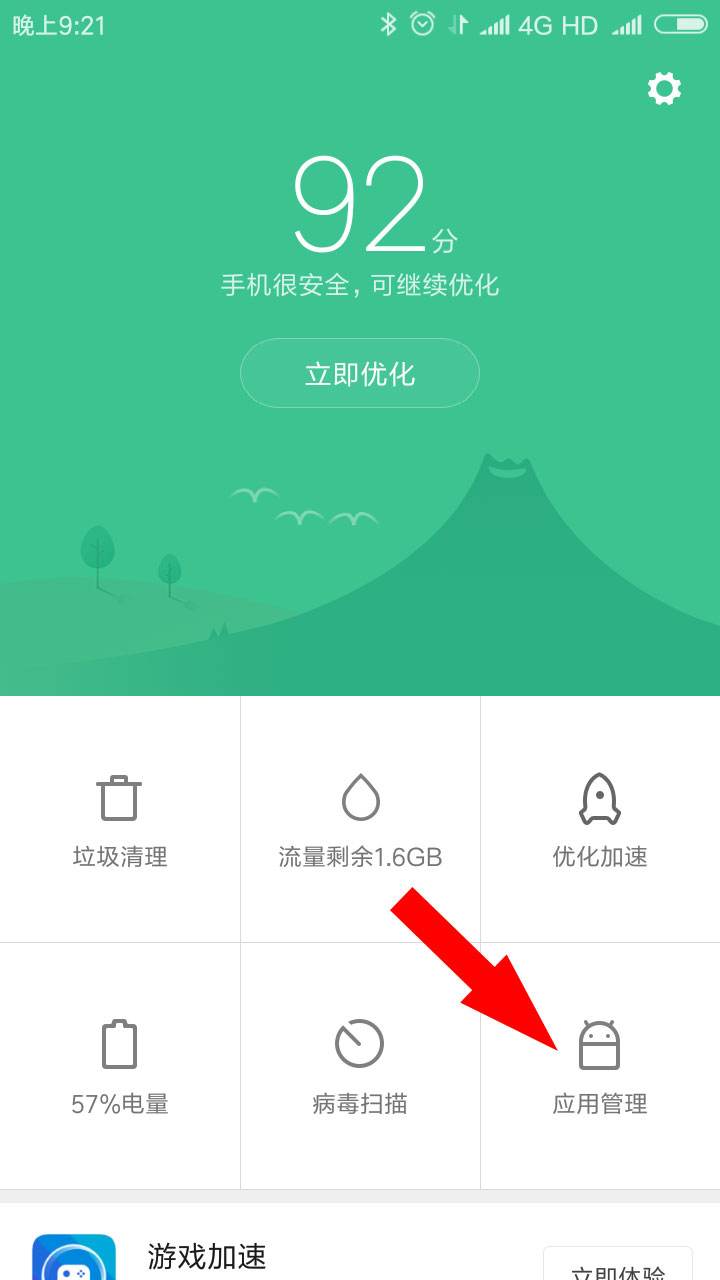The height and width of the screenshot is (1280, 720).
Task: Launch 优化加速 speed boost rocket
Action: 599,820
